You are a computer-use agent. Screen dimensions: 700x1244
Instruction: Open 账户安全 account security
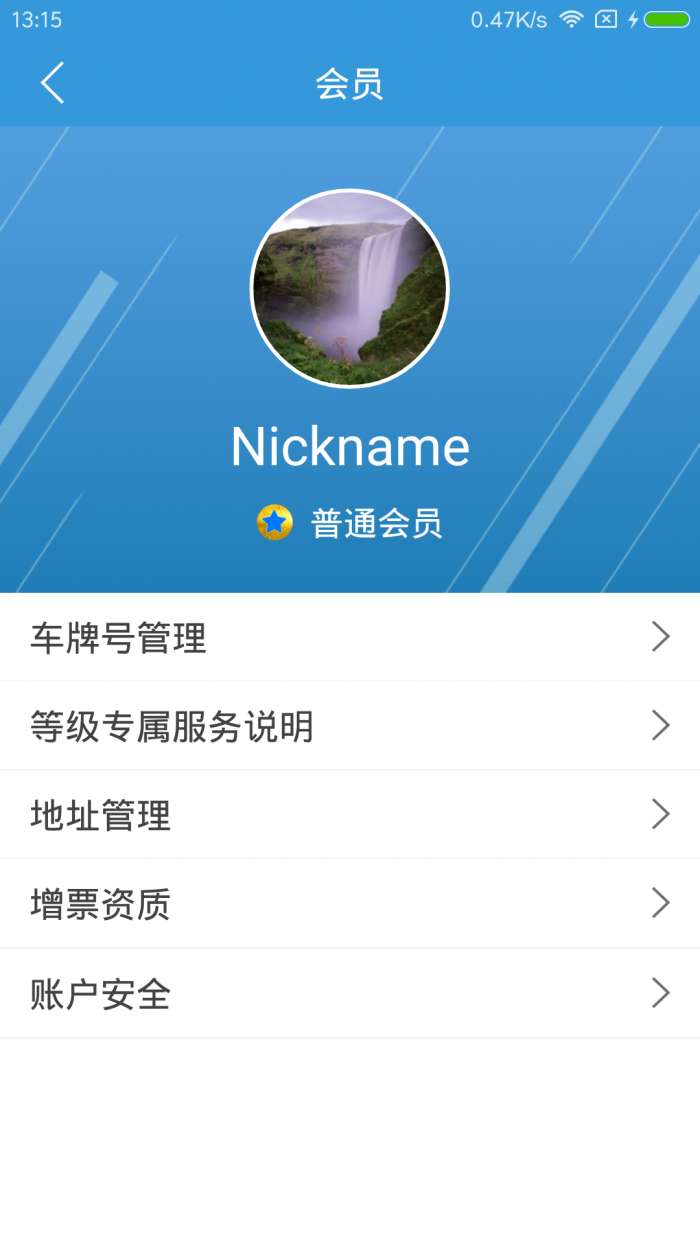[x=349, y=993]
